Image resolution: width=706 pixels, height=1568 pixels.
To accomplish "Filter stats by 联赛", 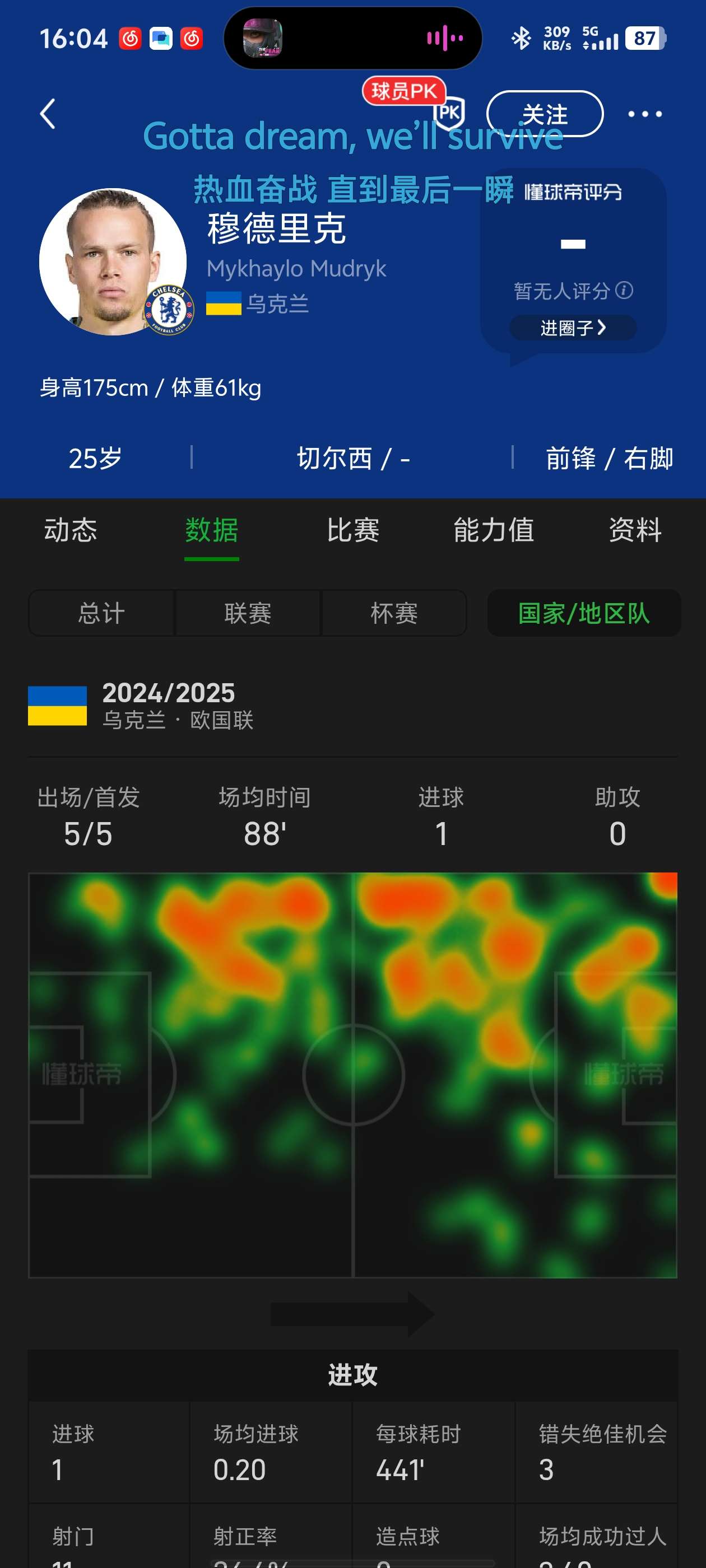I will pos(247,613).
